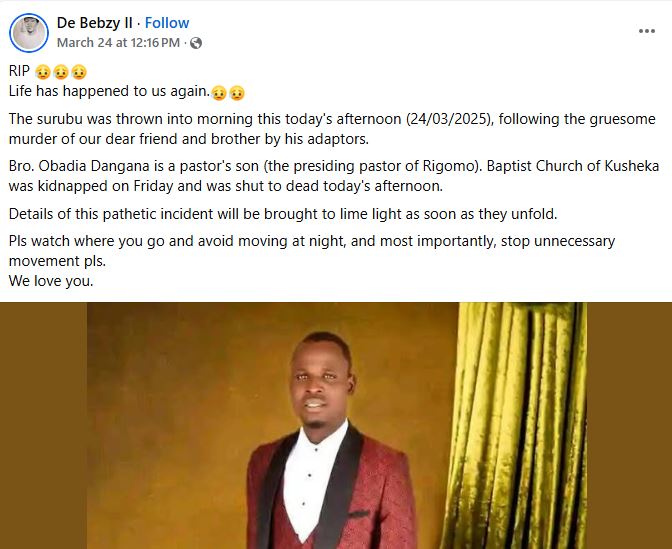
Task: Open De Bebzy II's profile name link
Action: tap(95, 22)
